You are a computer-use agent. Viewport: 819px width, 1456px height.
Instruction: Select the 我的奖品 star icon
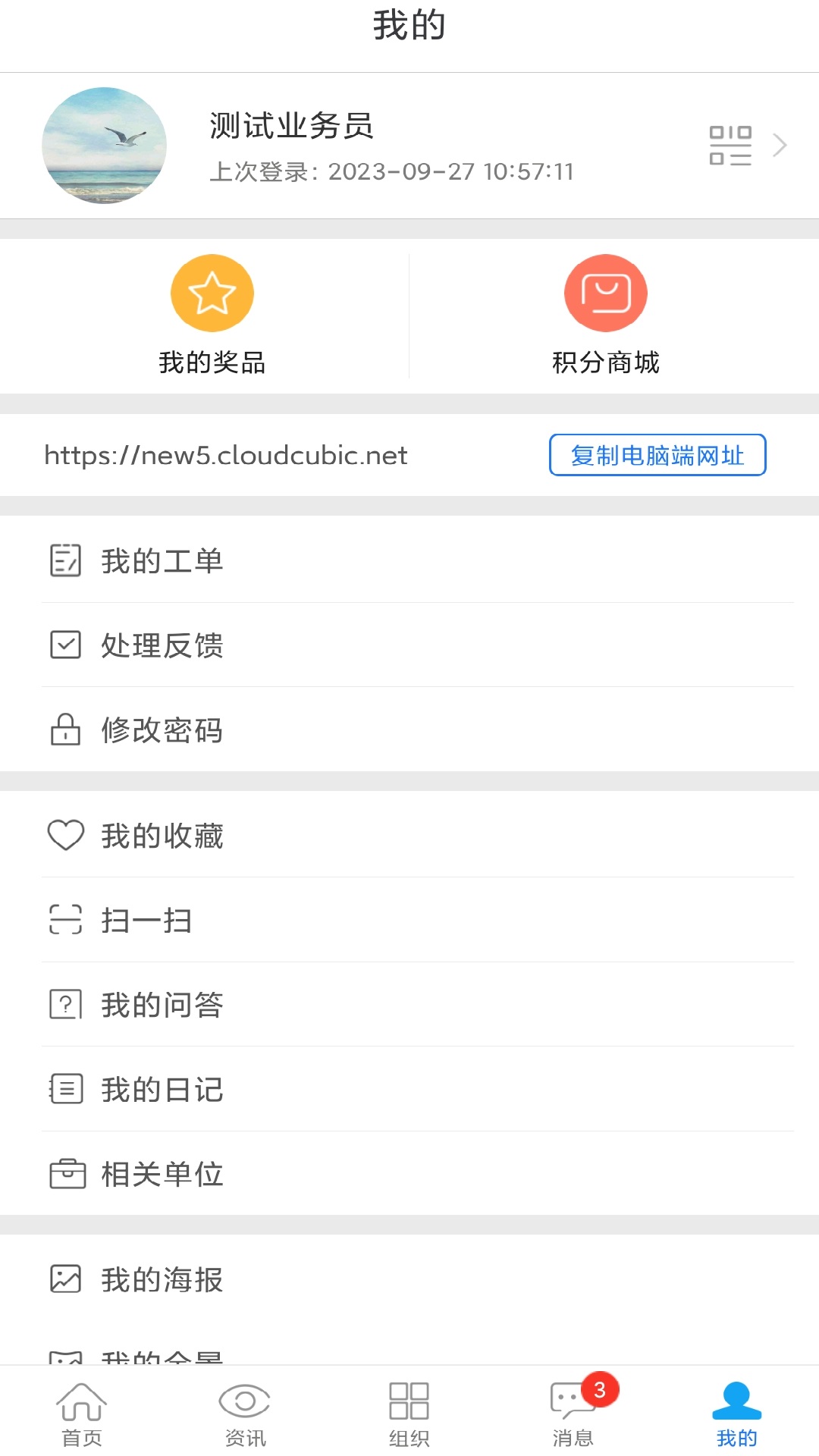[212, 292]
